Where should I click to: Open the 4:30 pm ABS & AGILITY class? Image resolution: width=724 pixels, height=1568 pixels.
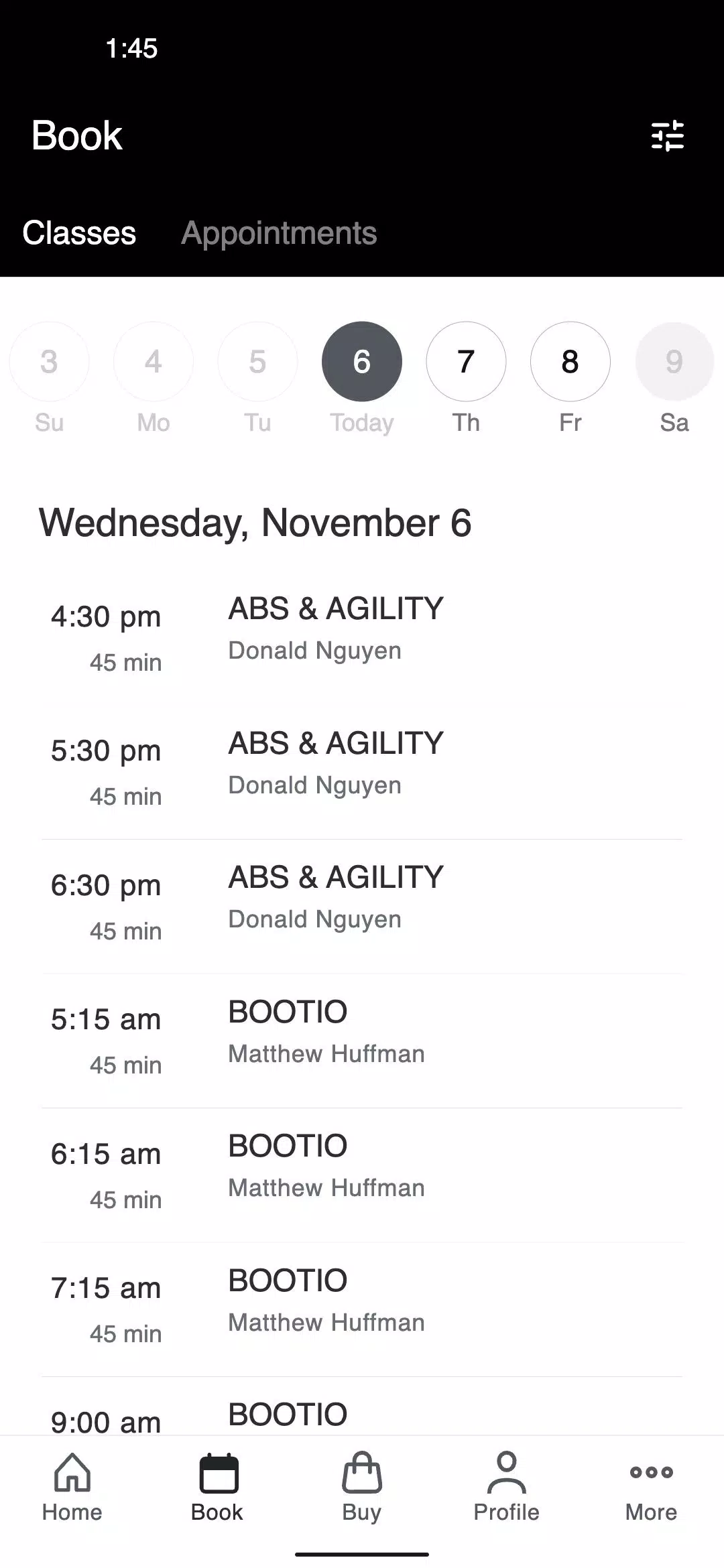click(x=362, y=637)
